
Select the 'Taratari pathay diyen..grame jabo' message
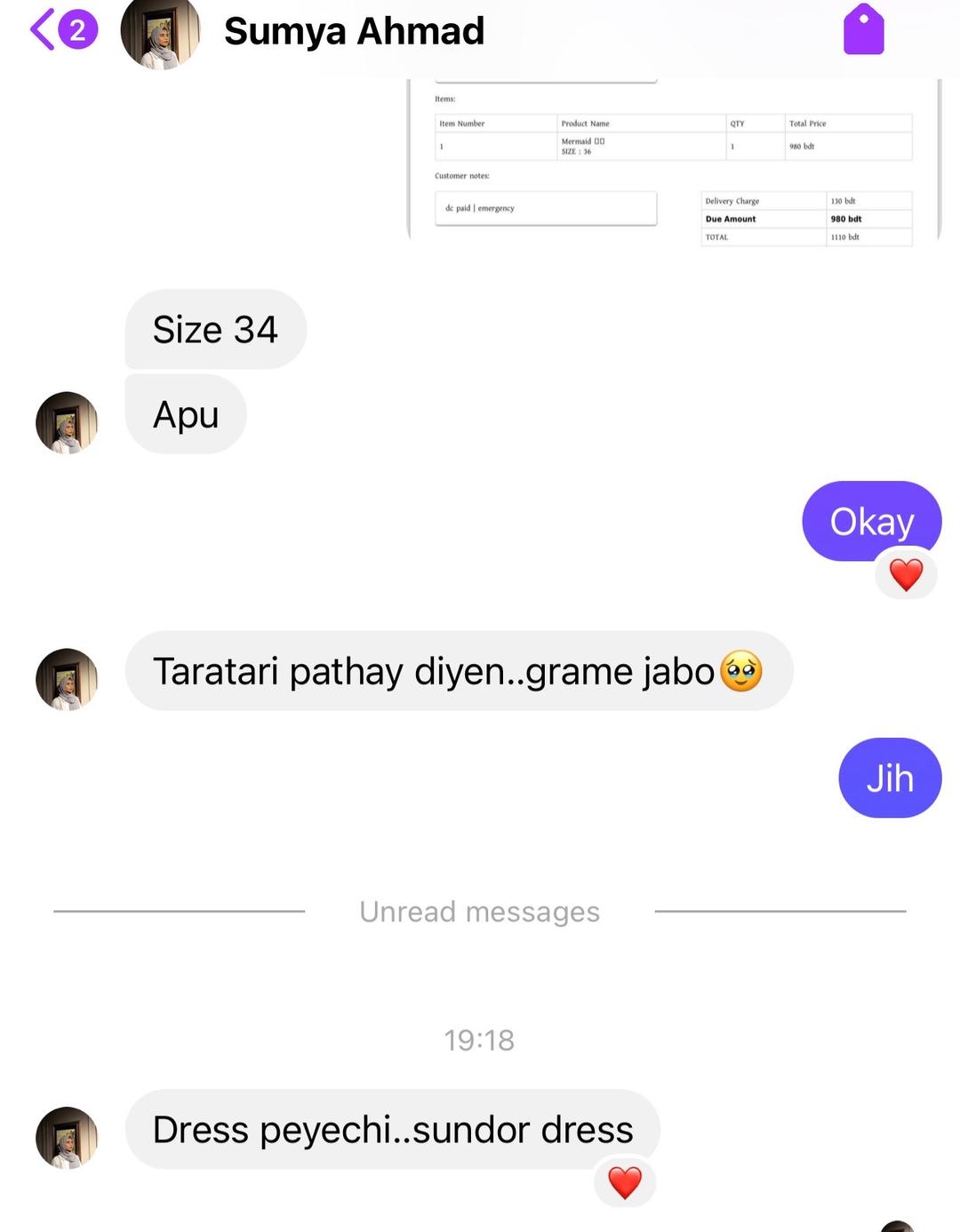coord(459,671)
